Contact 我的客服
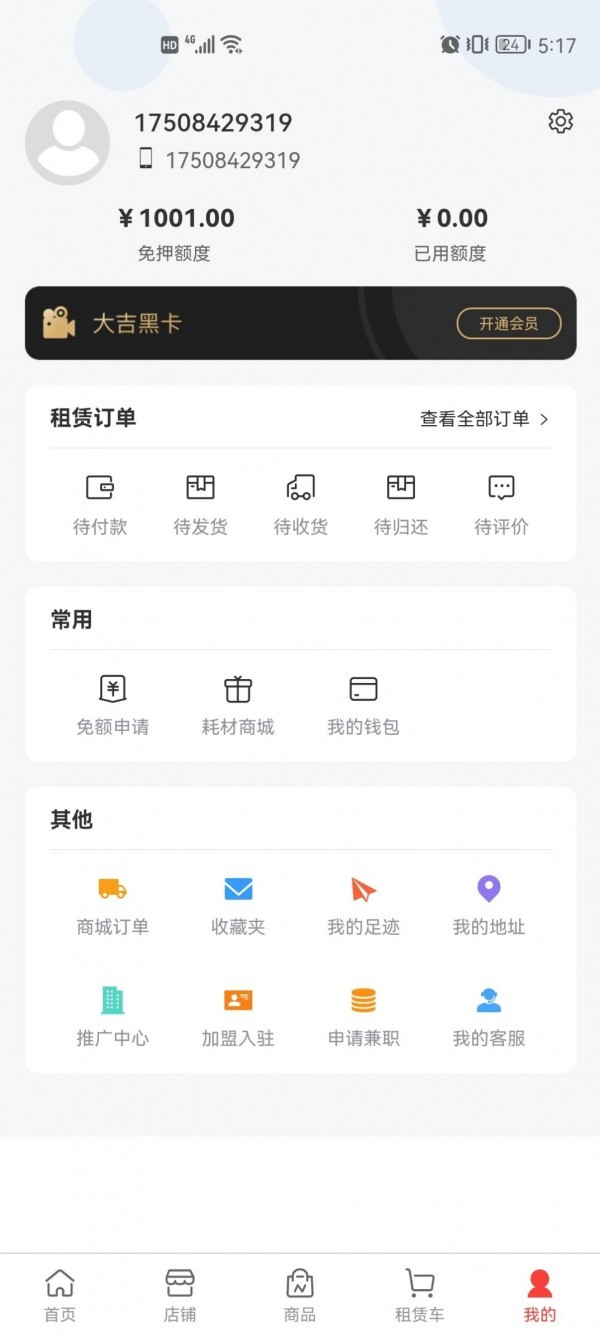This screenshot has width=600, height=1337. pyautogui.click(x=488, y=1016)
